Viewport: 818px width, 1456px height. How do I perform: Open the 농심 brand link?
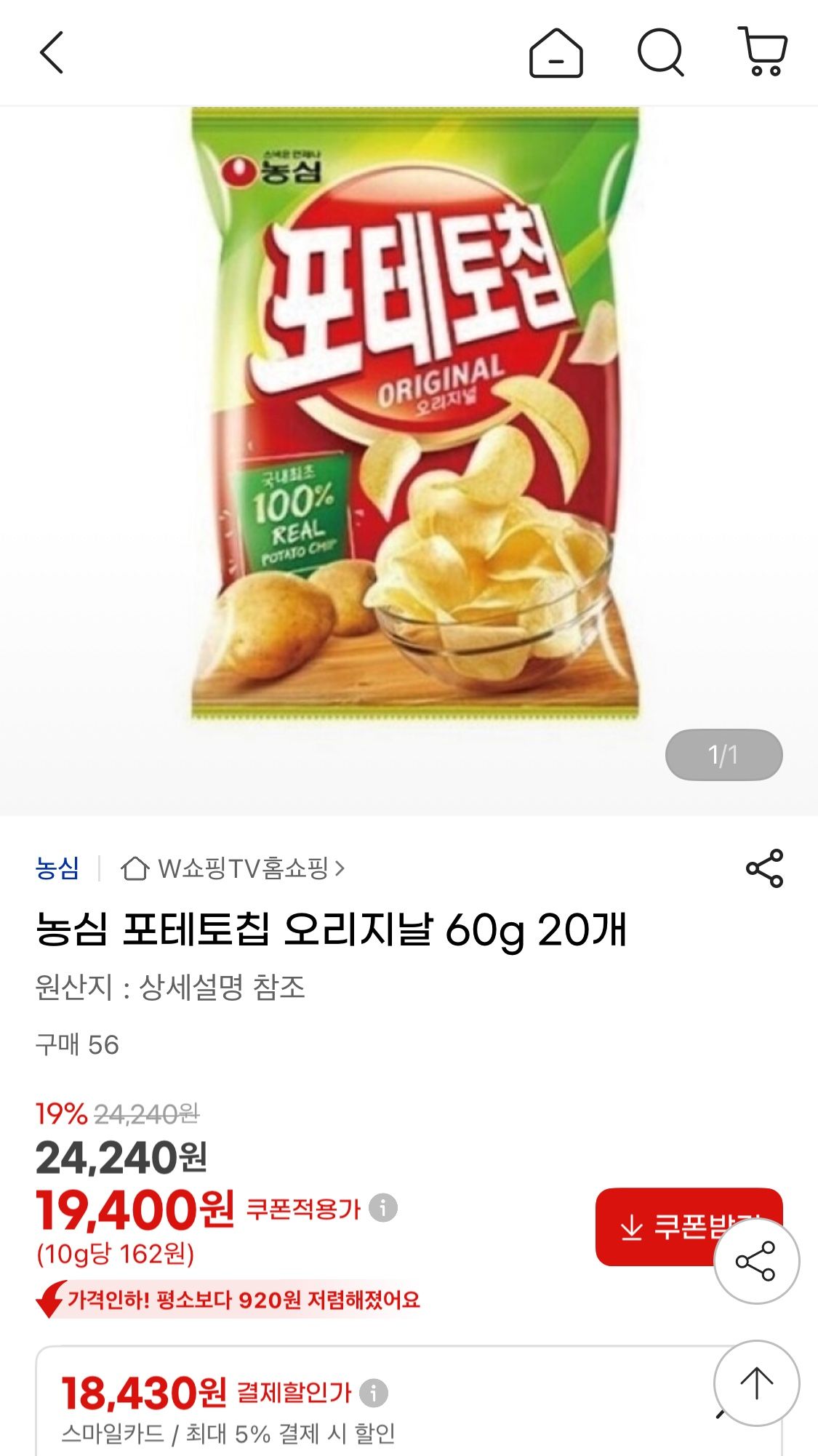click(57, 868)
